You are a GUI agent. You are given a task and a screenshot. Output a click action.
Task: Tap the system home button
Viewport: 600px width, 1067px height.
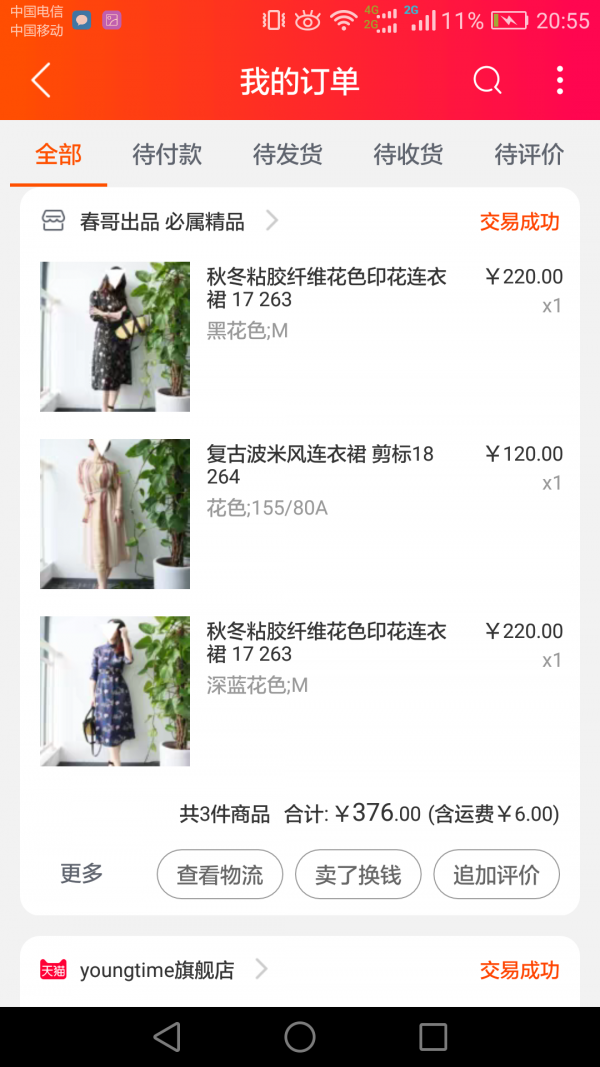[x=299, y=1037]
